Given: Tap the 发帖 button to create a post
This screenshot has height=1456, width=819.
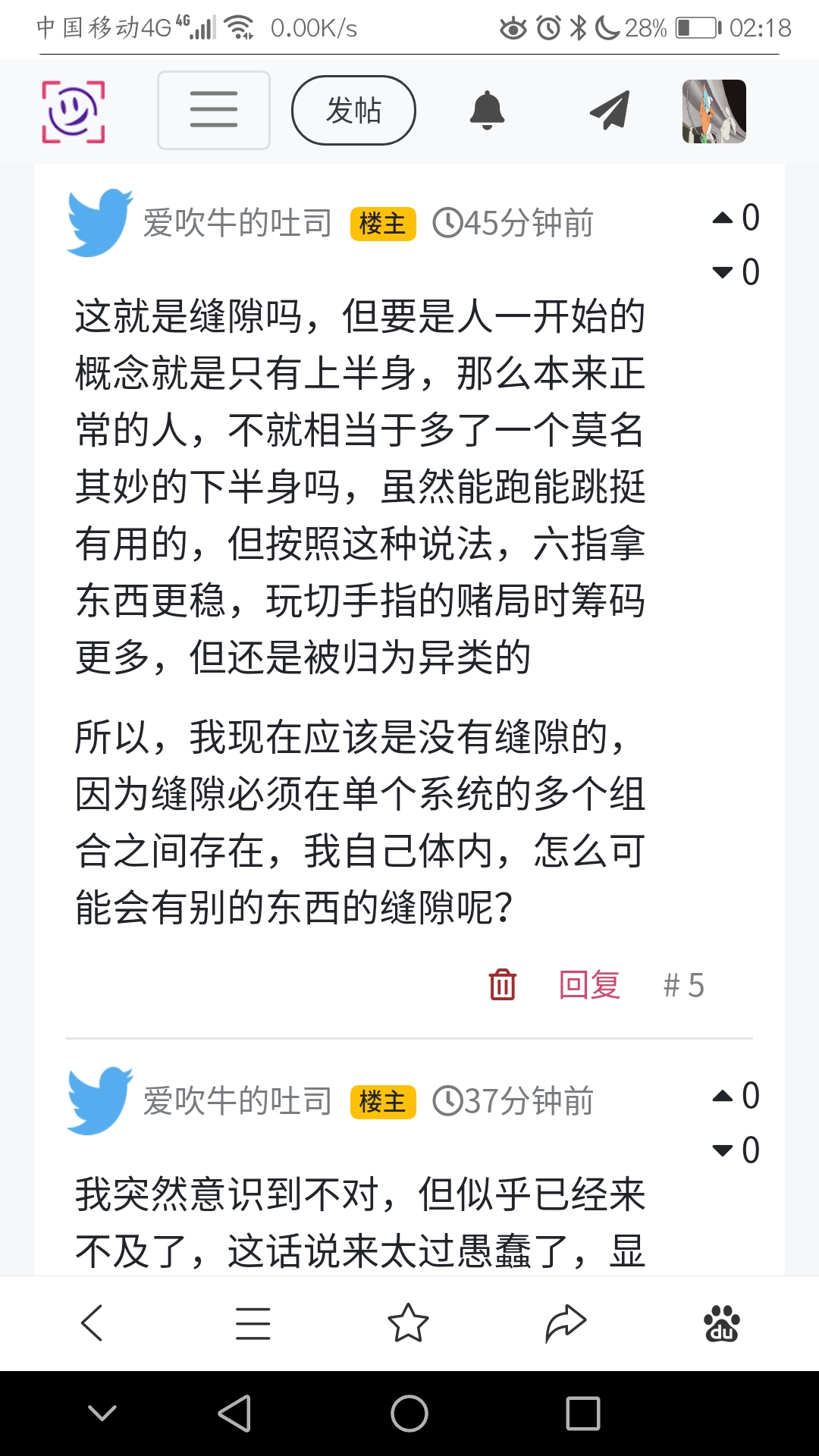Looking at the screenshot, I should pyautogui.click(x=353, y=110).
